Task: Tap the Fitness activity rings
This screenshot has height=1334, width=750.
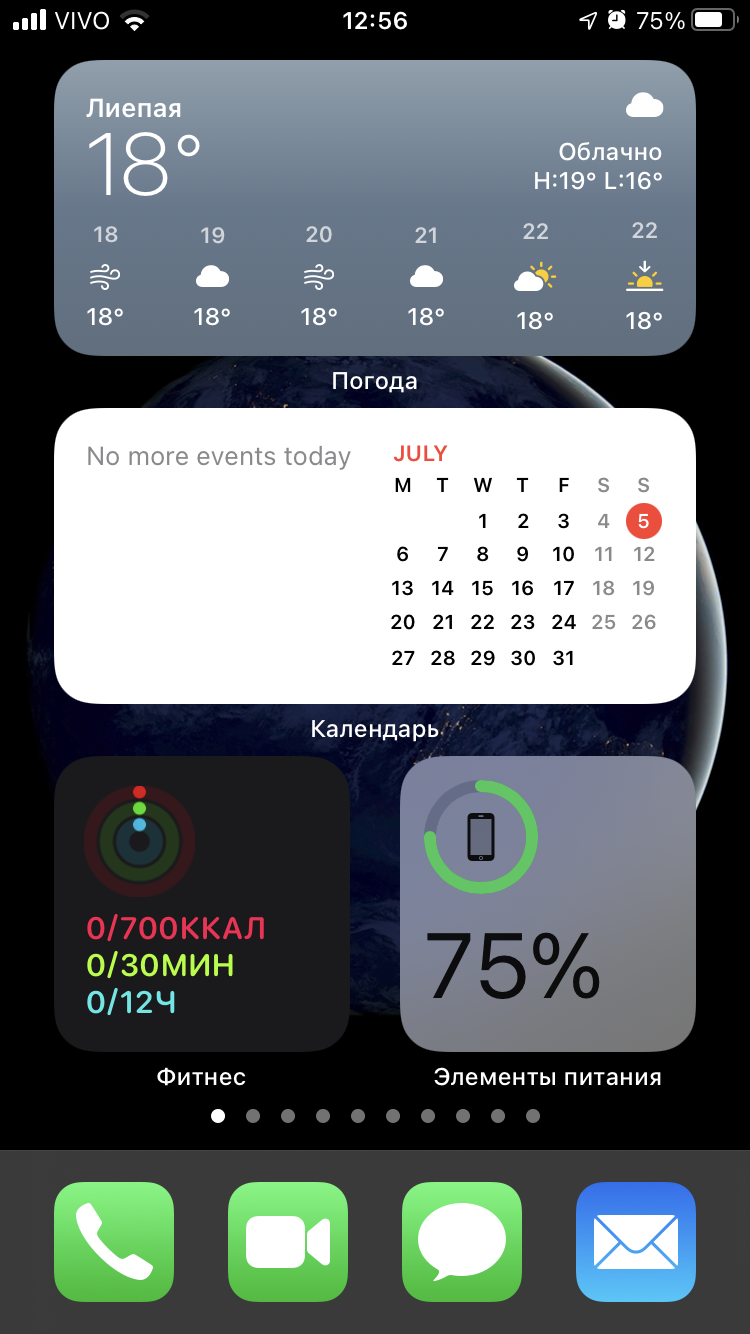Action: point(140,840)
